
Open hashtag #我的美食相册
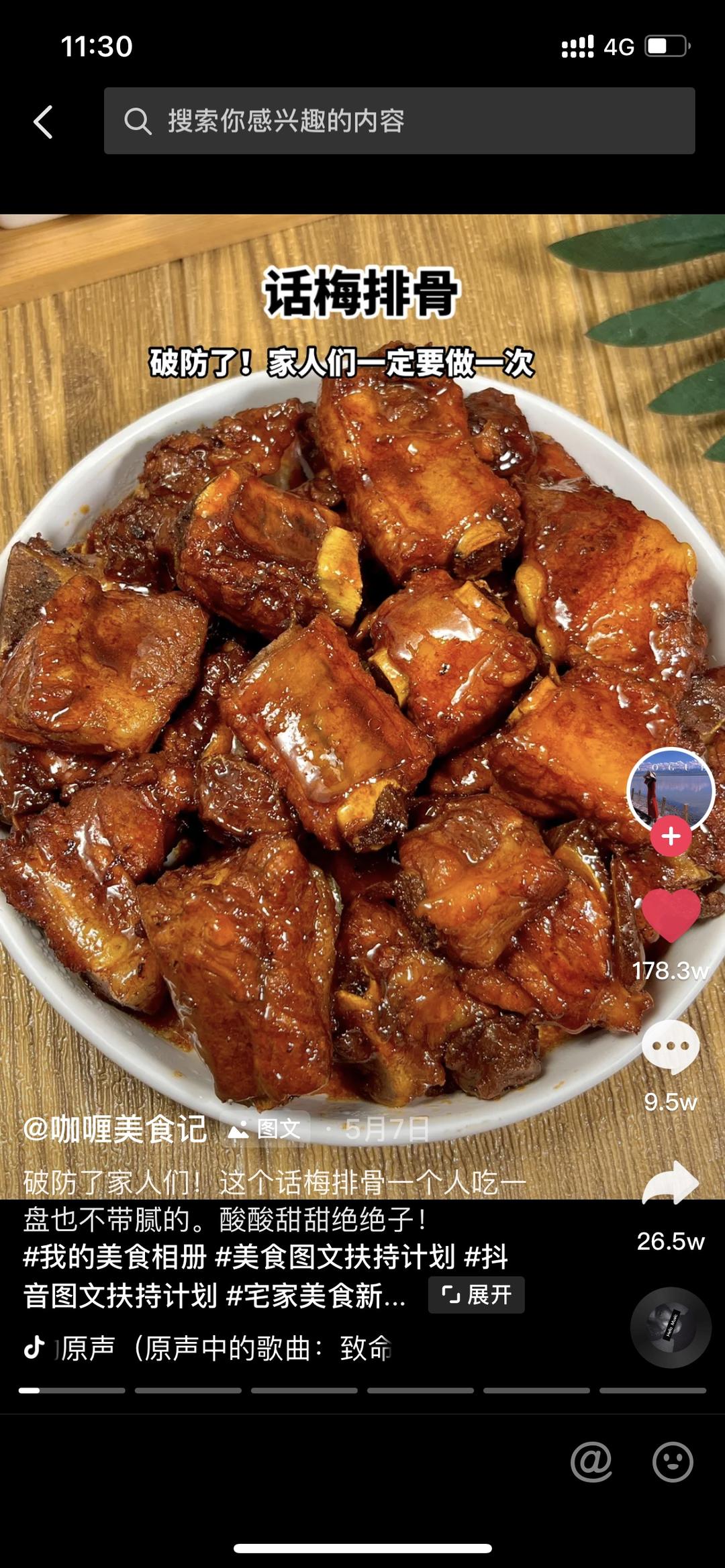point(115,1257)
